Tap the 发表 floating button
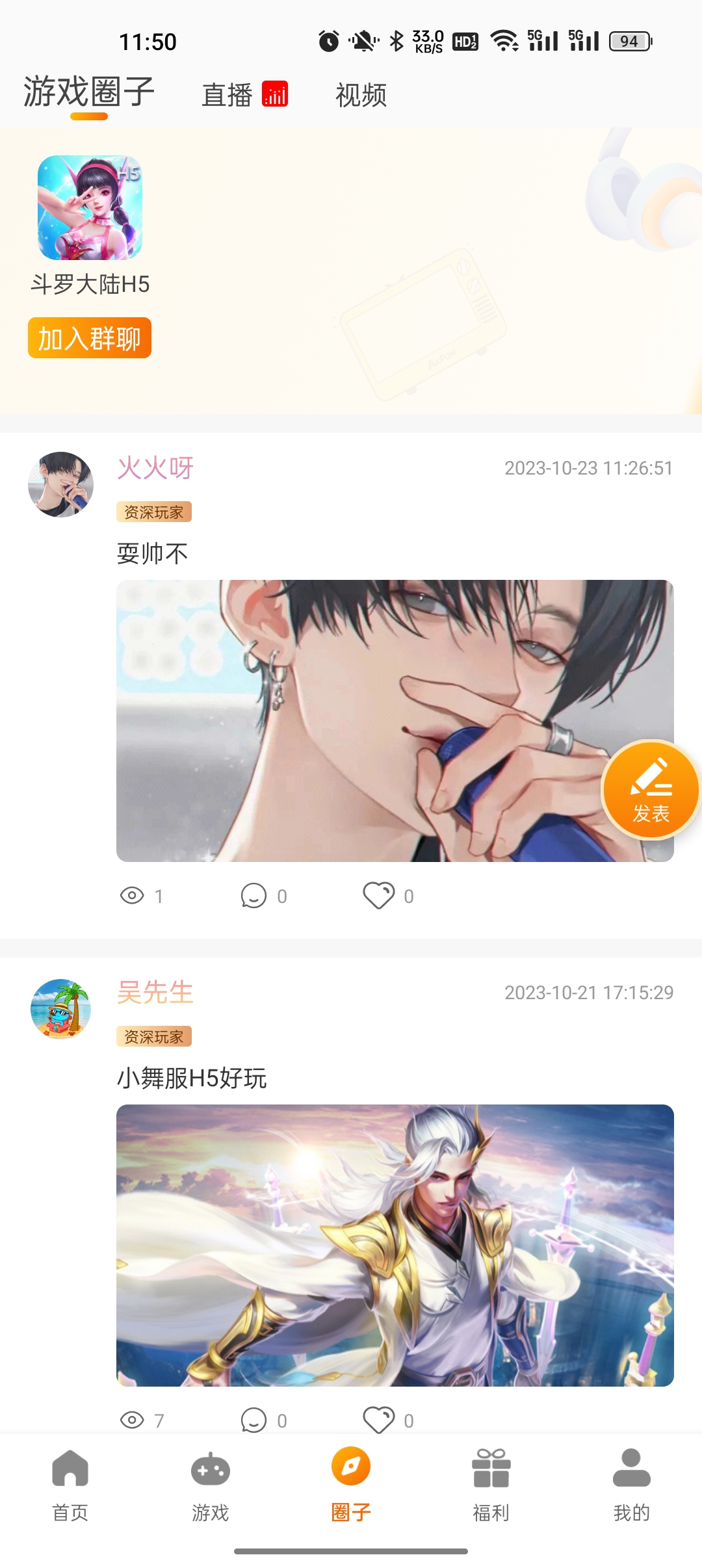Viewport: 702px width, 1568px height. [651, 790]
